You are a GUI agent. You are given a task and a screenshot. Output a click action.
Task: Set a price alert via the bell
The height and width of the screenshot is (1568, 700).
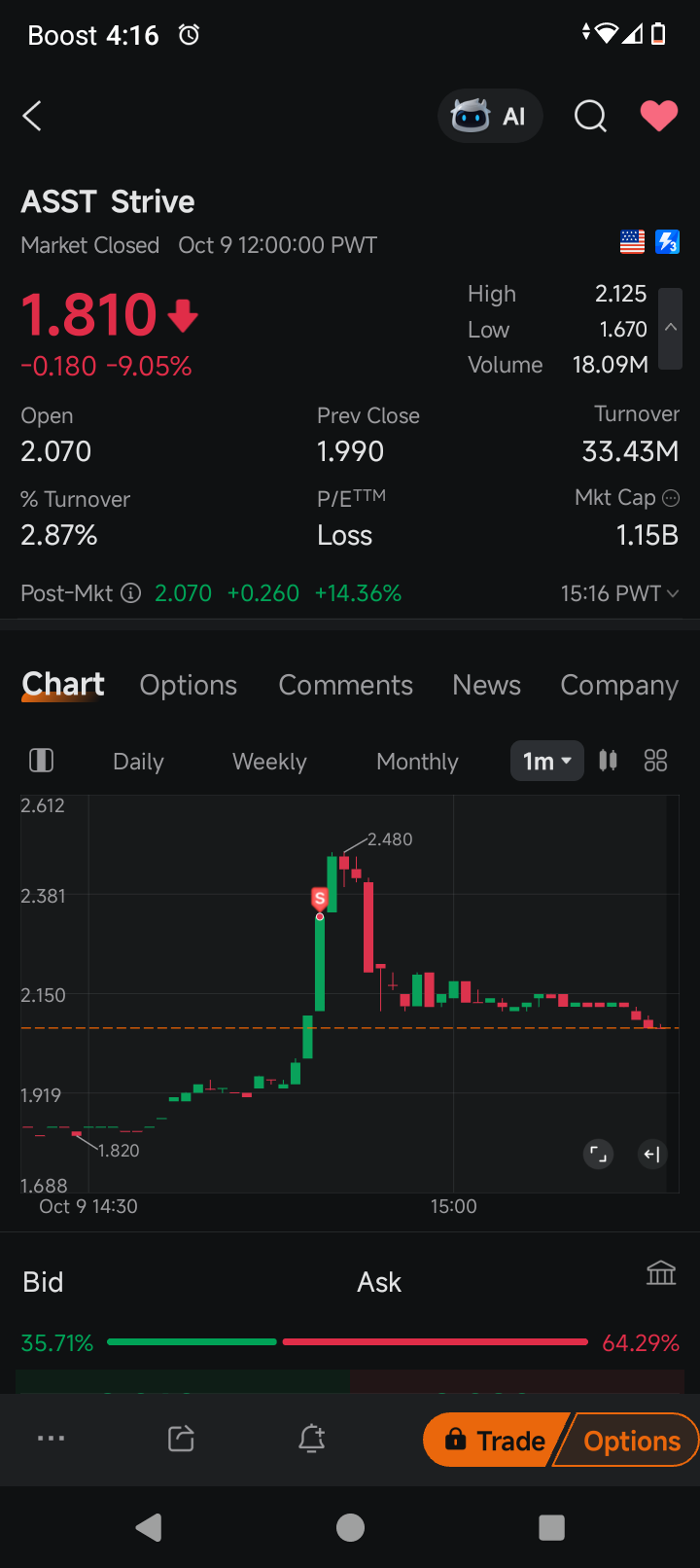click(x=311, y=1439)
